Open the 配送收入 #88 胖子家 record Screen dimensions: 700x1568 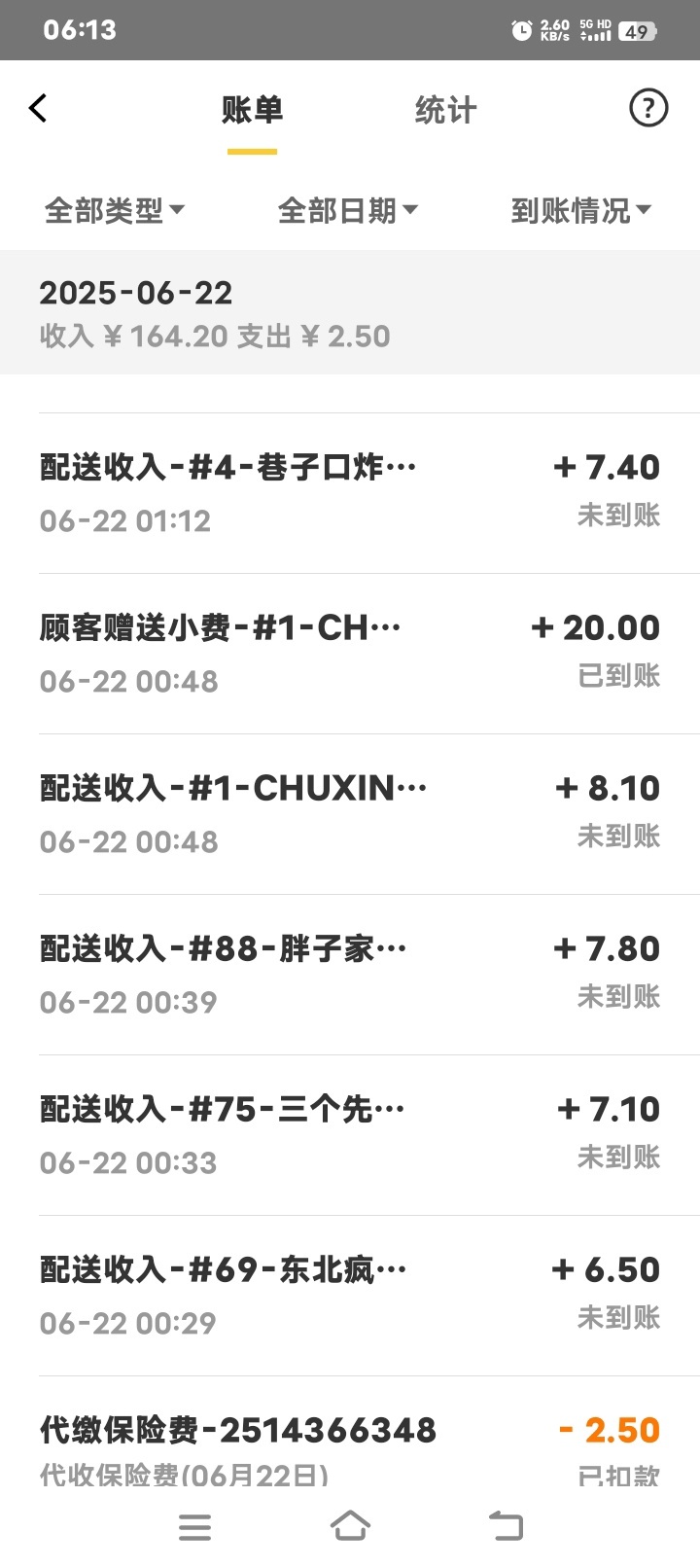pyautogui.click(x=350, y=974)
